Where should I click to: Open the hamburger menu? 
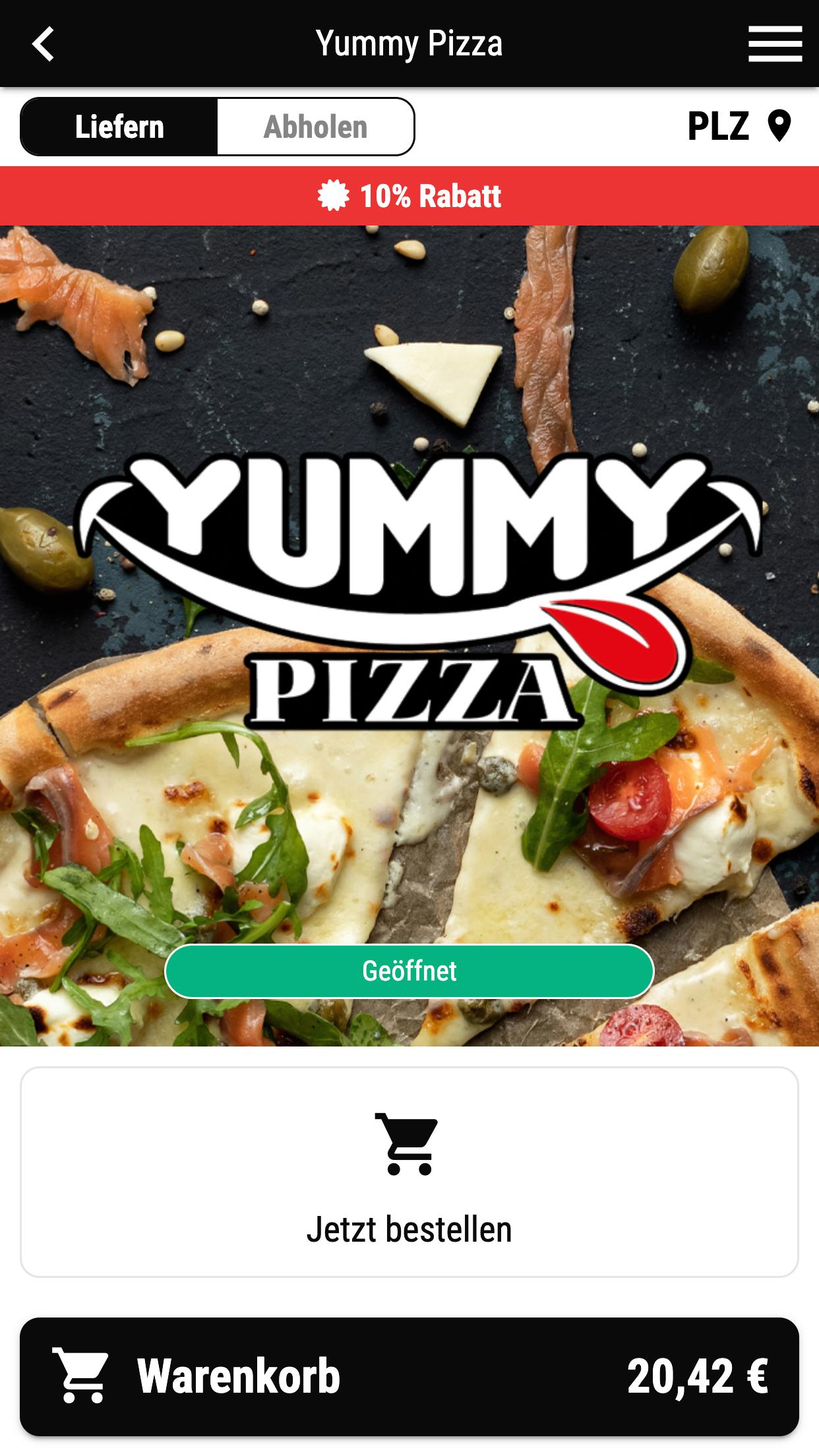tap(775, 44)
